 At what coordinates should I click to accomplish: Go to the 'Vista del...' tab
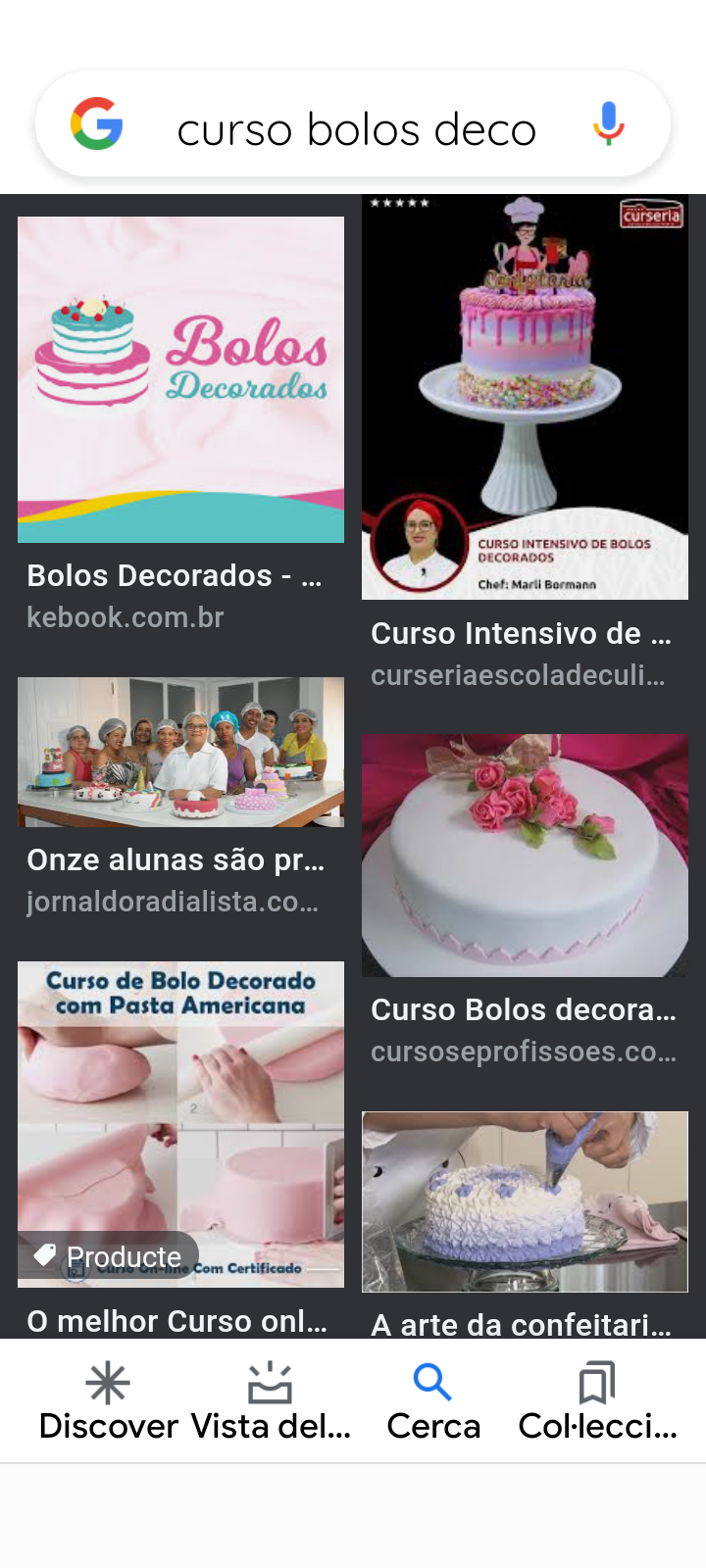pyautogui.click(x=271, y=1401)
